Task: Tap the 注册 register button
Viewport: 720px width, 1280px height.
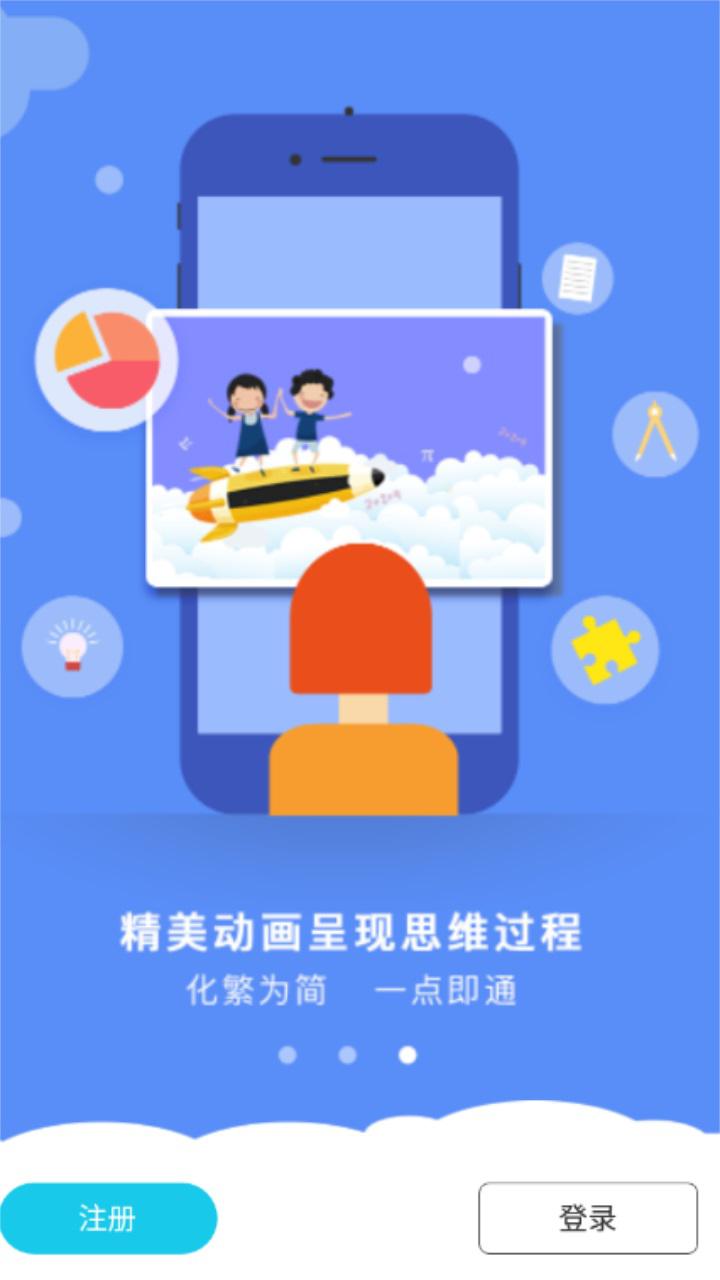Action: click(x=108, y=1218)
